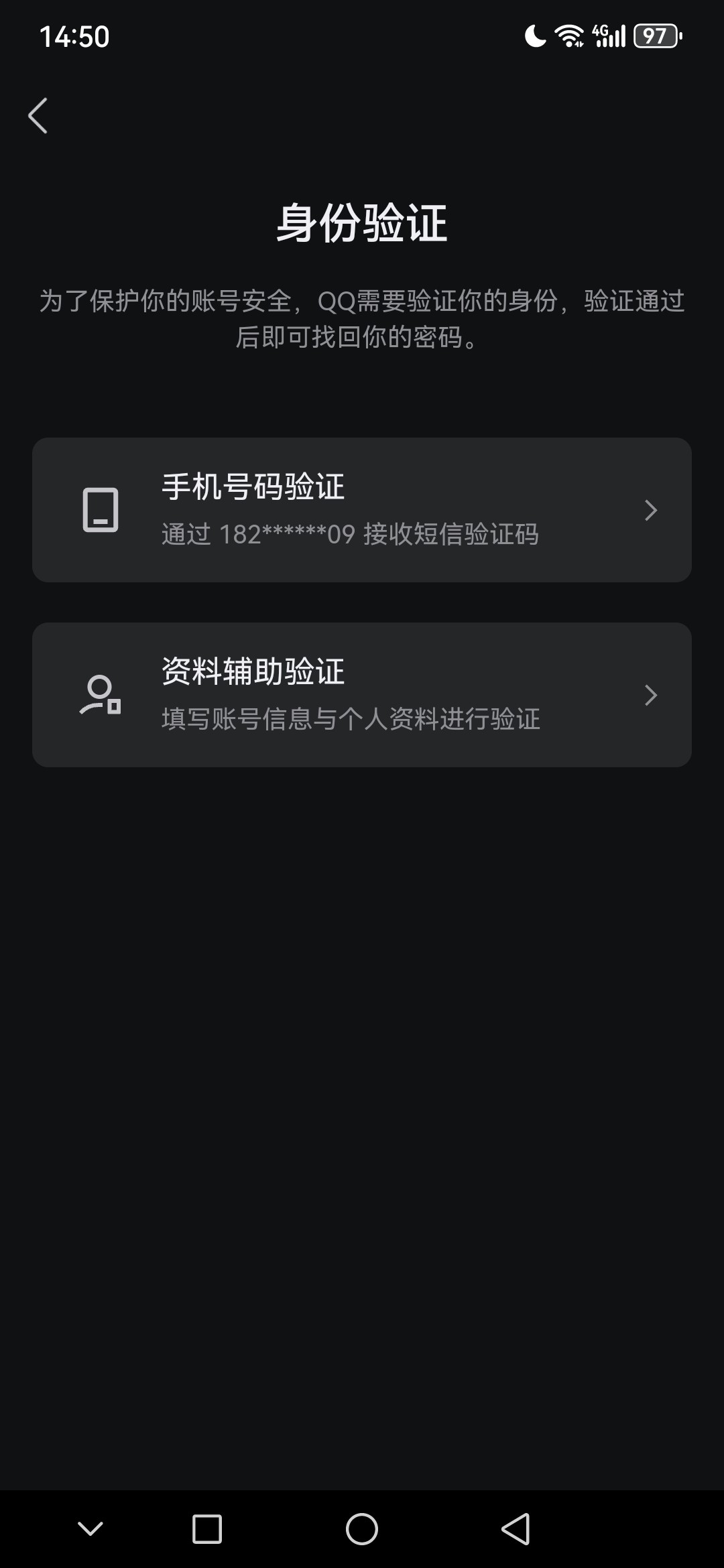Choose 手机号码验证 to verify by SMS
Image resolution: width=724 pixels, height=1568 pixels.
click(362, 510)
